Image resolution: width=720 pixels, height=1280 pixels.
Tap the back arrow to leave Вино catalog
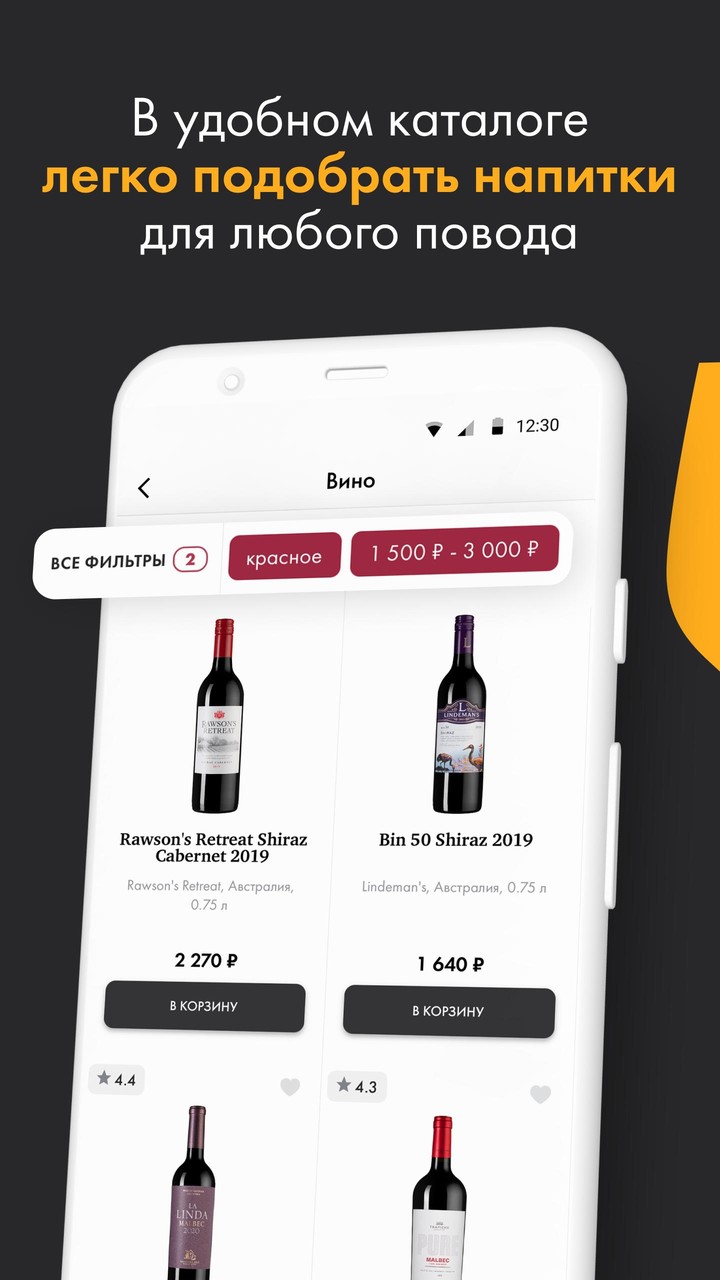[x=146, y=485]
